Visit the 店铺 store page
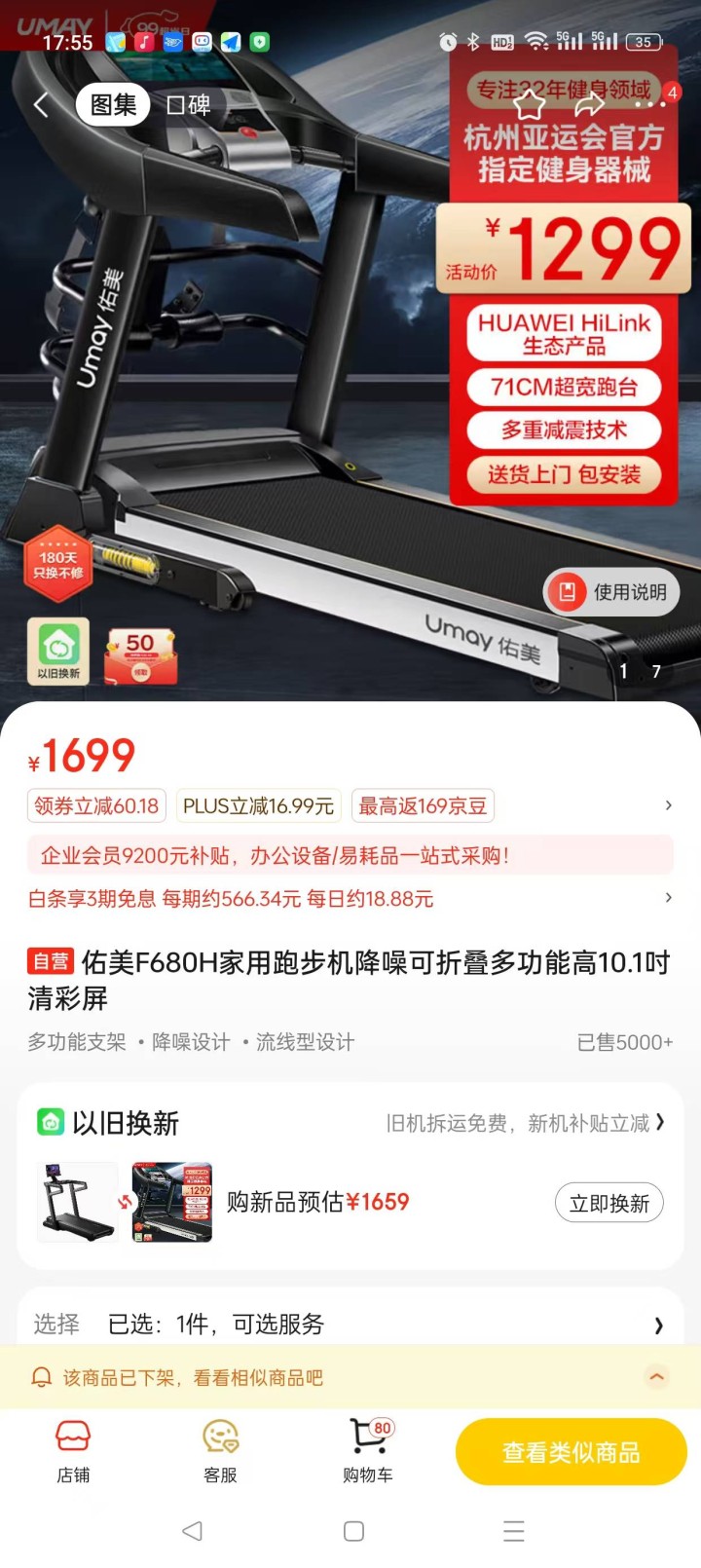 pos(73,1451)
